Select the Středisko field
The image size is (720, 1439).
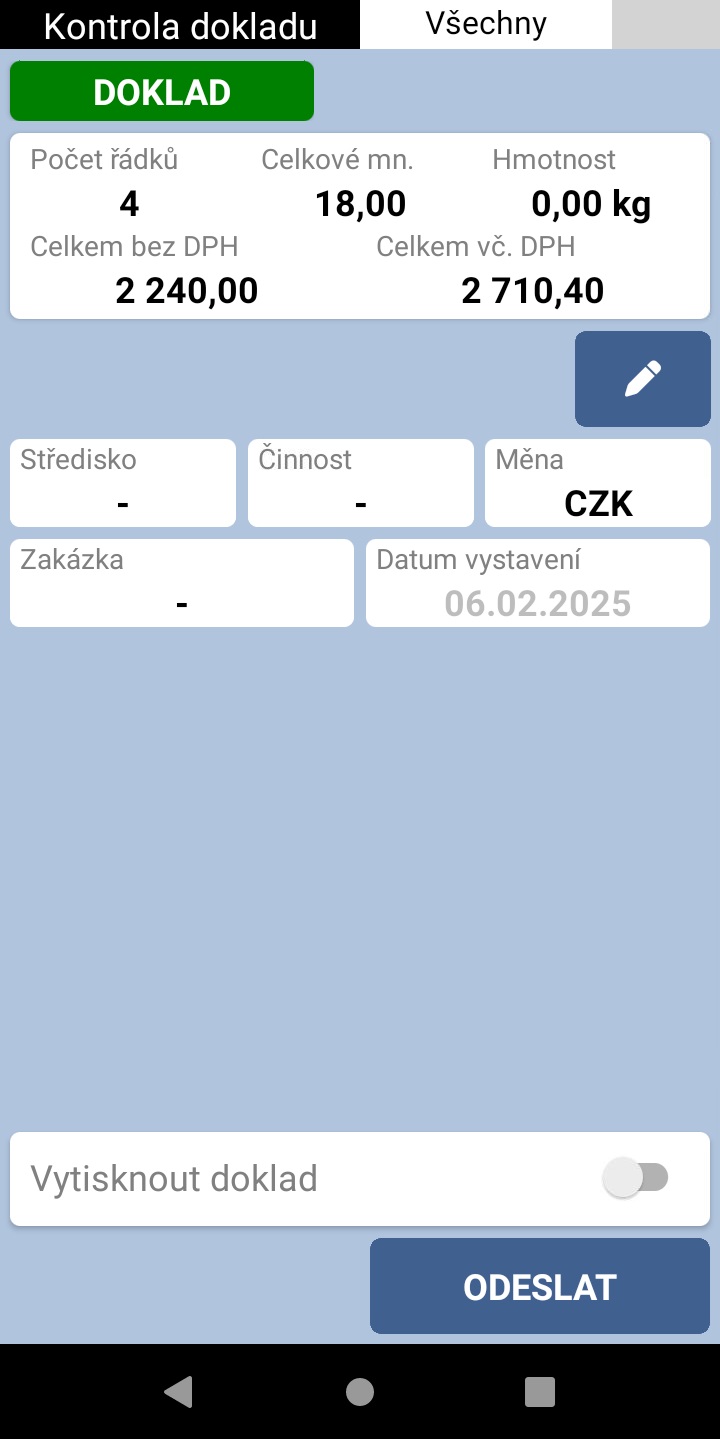123,483
